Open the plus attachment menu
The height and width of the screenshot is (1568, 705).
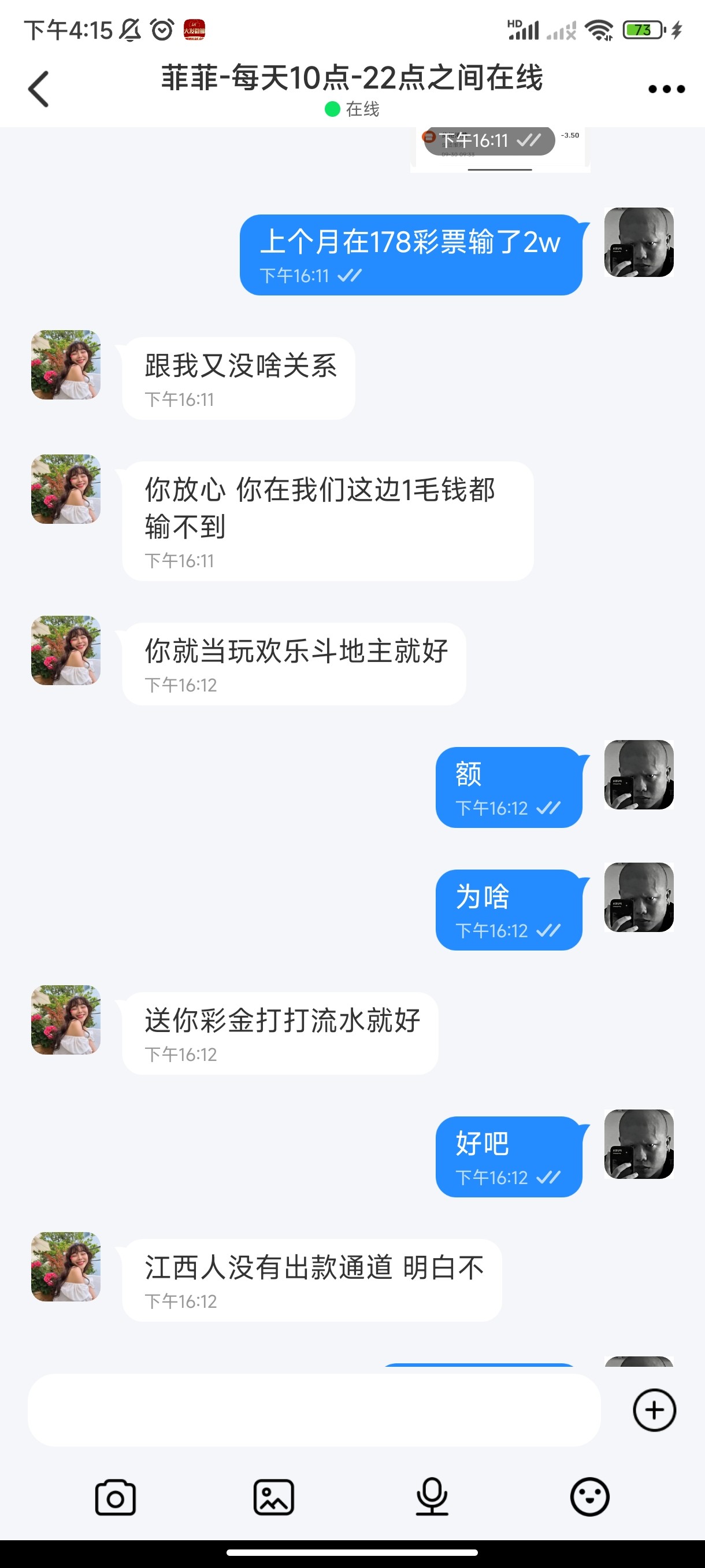(x=654, y=1410)
